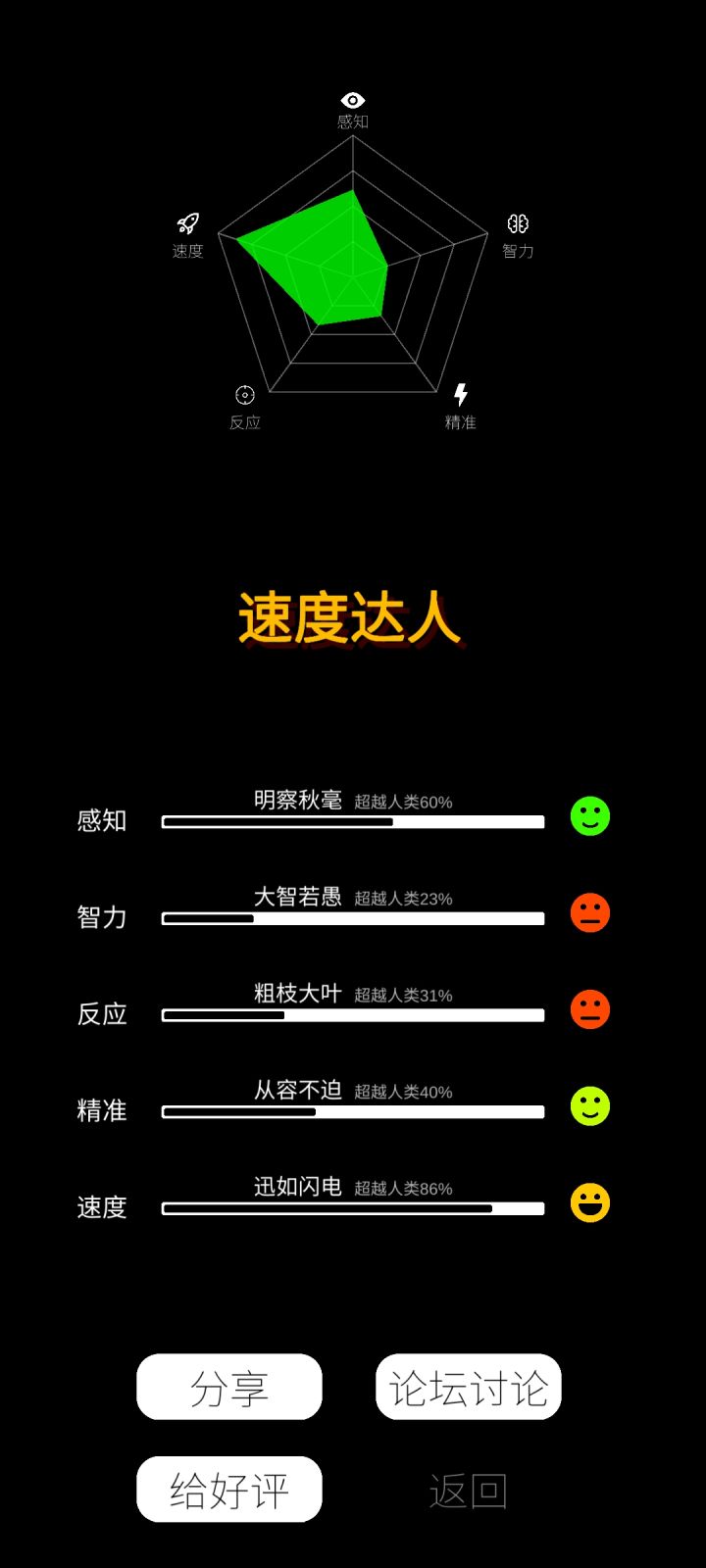Screen dimensions: 706x1568
Task: Click the orange neutral face beside 智力
Action: [x=589, y=911]
